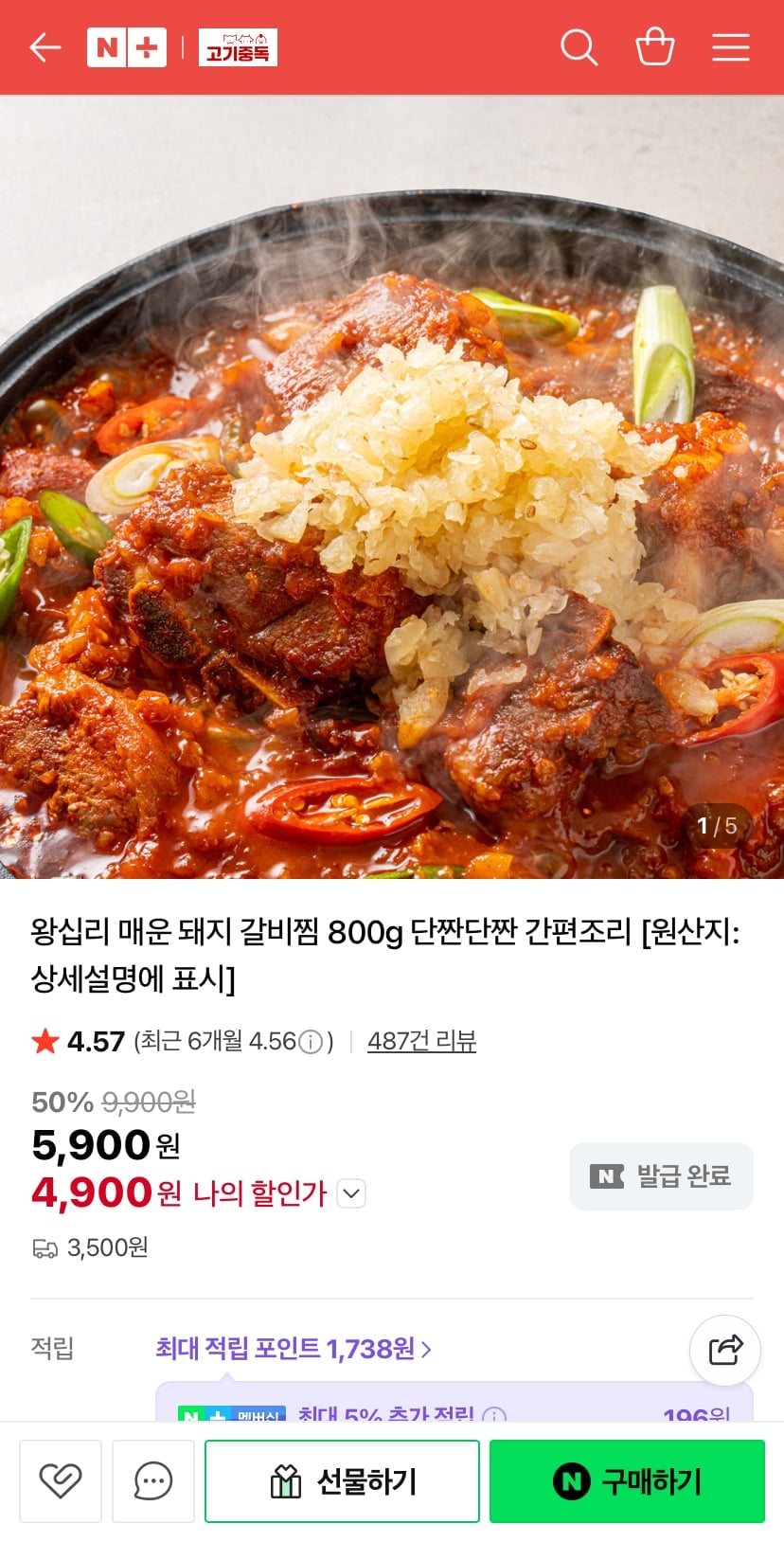Tap 선물하기 to send as gift
Viewport: 784px width, 1542px height.
(342, 1481)
